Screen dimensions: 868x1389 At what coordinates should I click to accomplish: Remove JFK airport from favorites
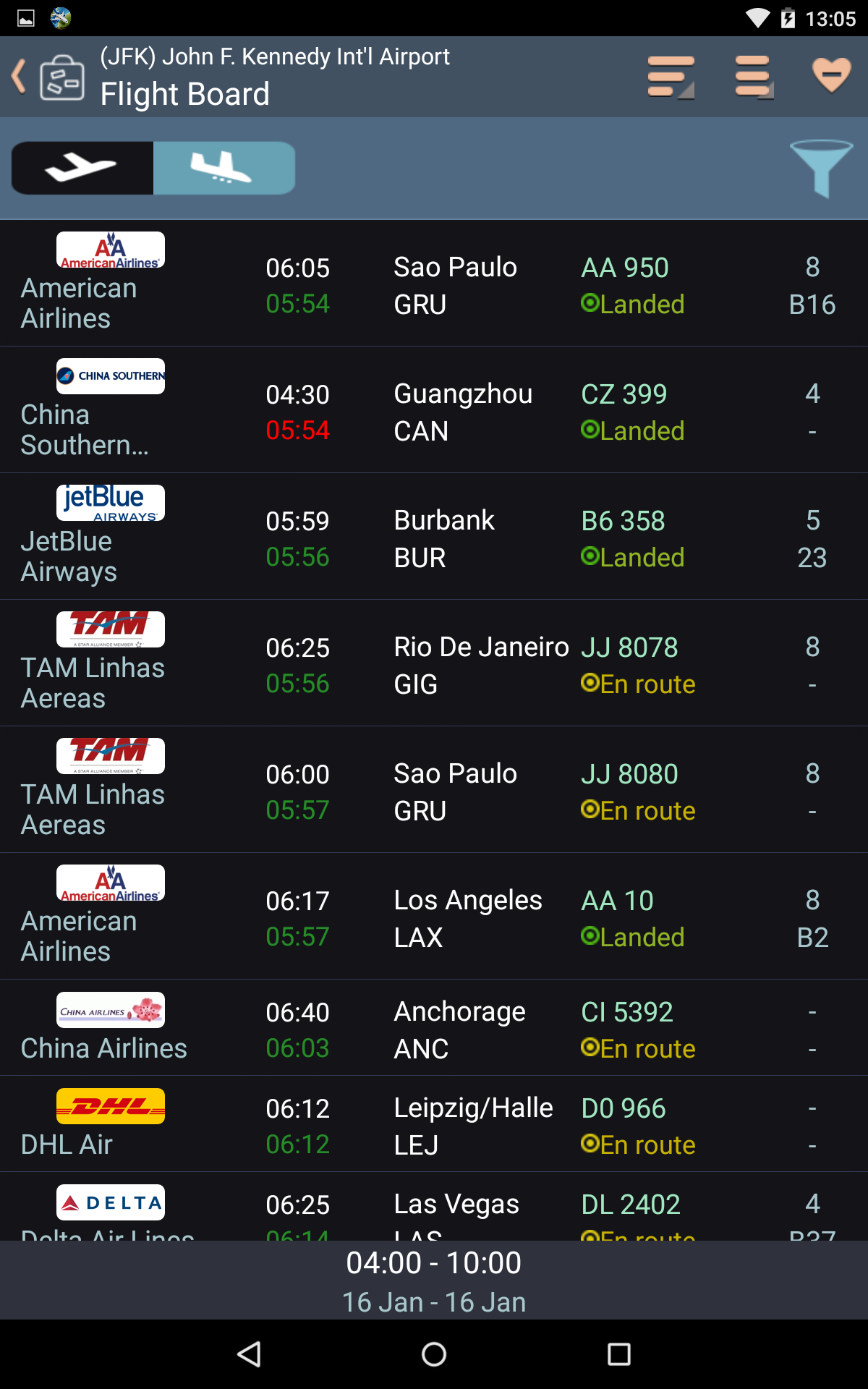click(831, 75)
